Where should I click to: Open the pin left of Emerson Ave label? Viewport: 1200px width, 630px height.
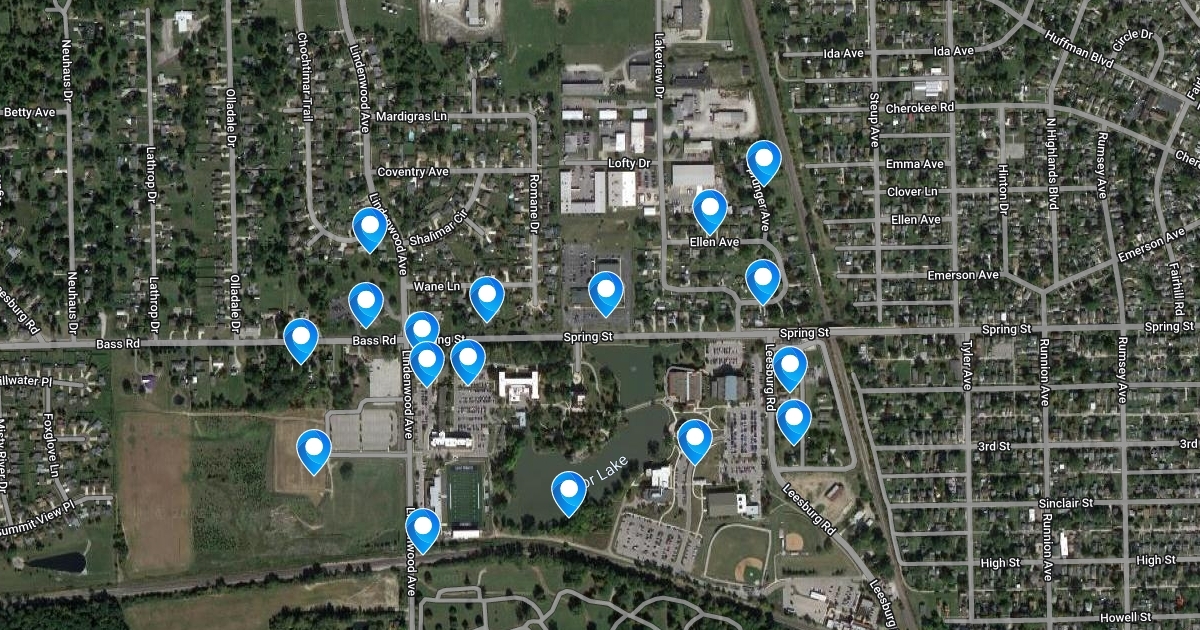click(763, 279)
